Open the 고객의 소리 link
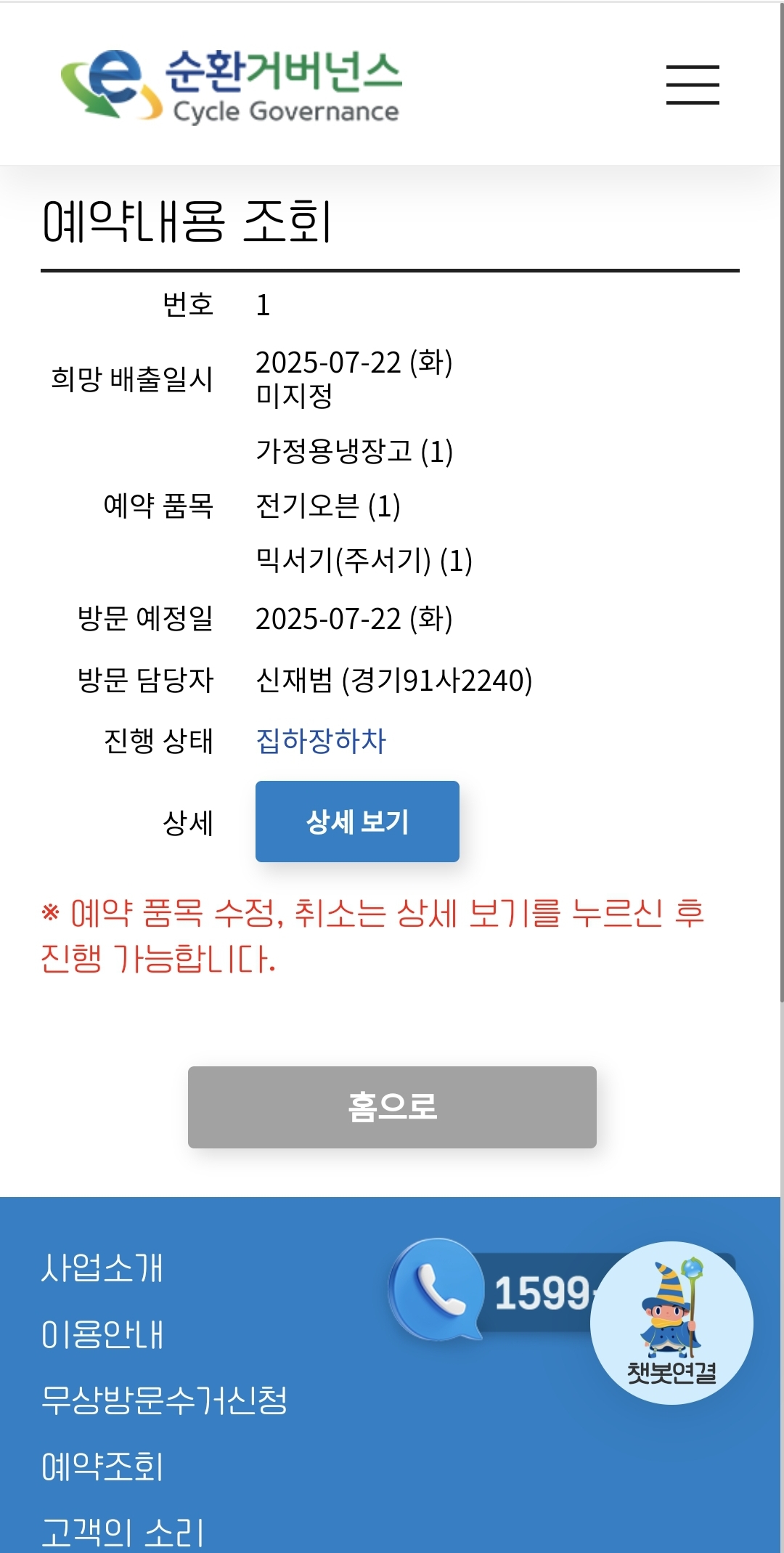This screenshot has height=1553, width=784. [122, 1531]
